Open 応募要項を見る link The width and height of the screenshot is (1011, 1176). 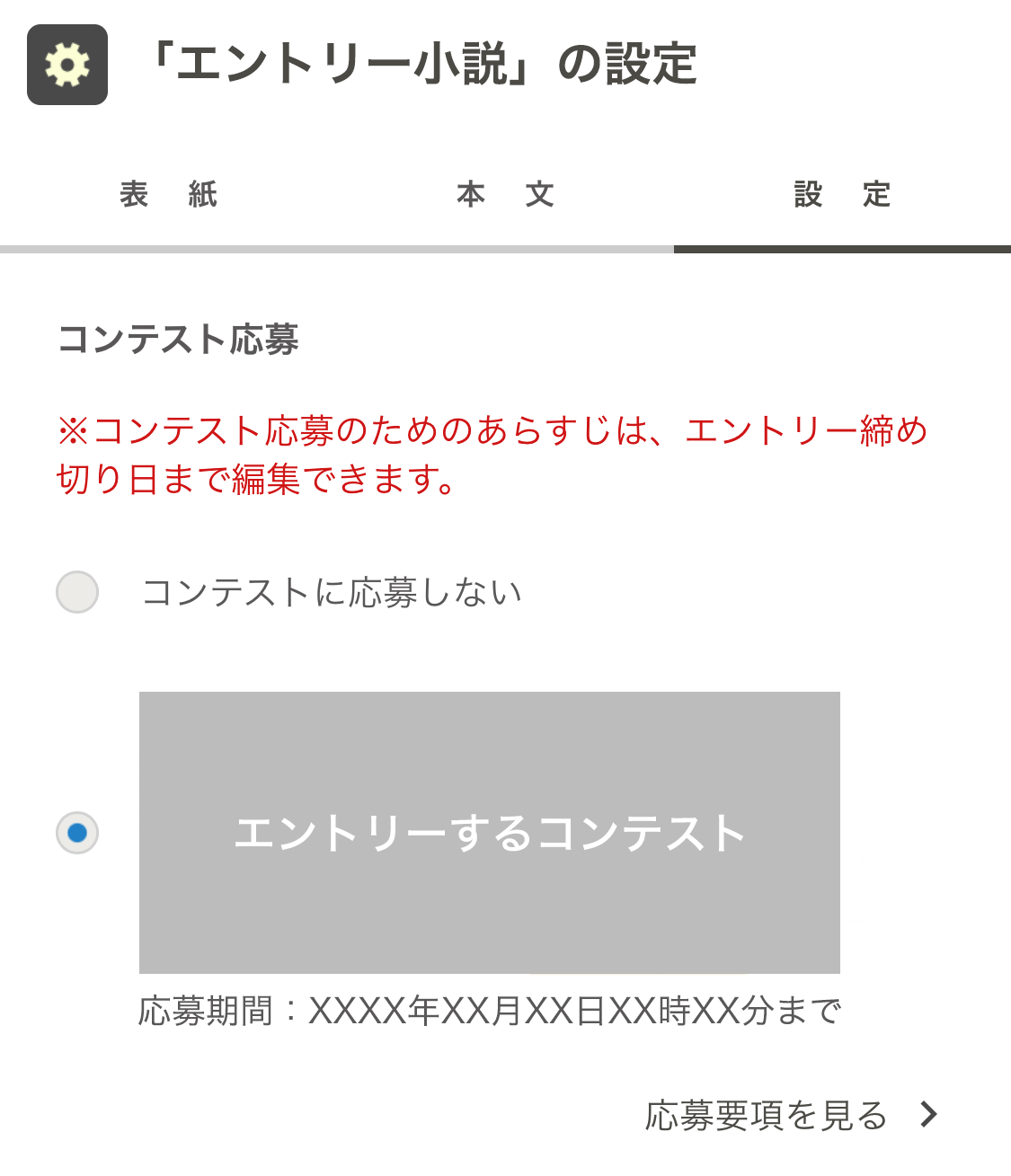pos(791,1115)
